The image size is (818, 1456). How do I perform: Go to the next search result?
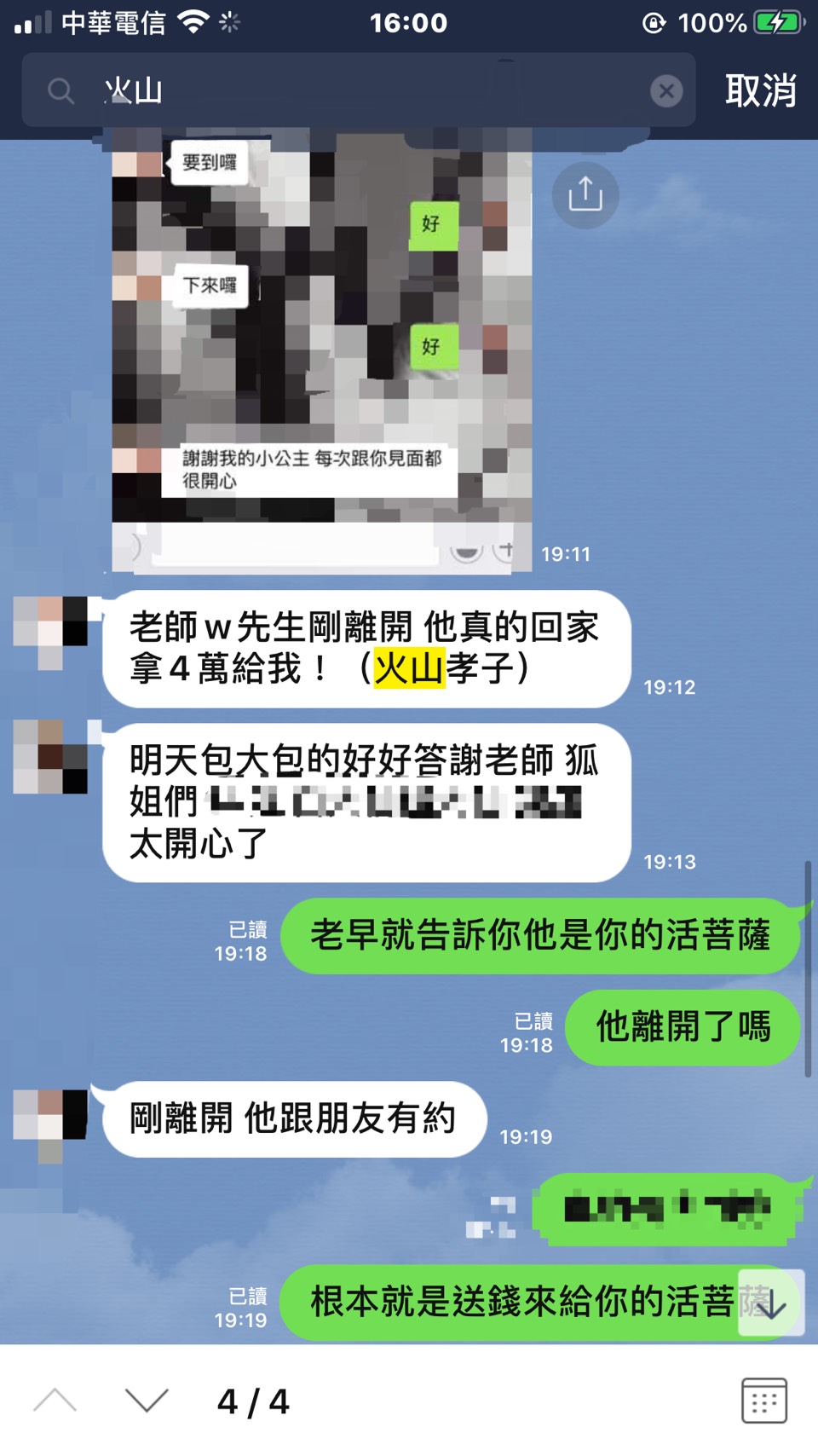147,1401
